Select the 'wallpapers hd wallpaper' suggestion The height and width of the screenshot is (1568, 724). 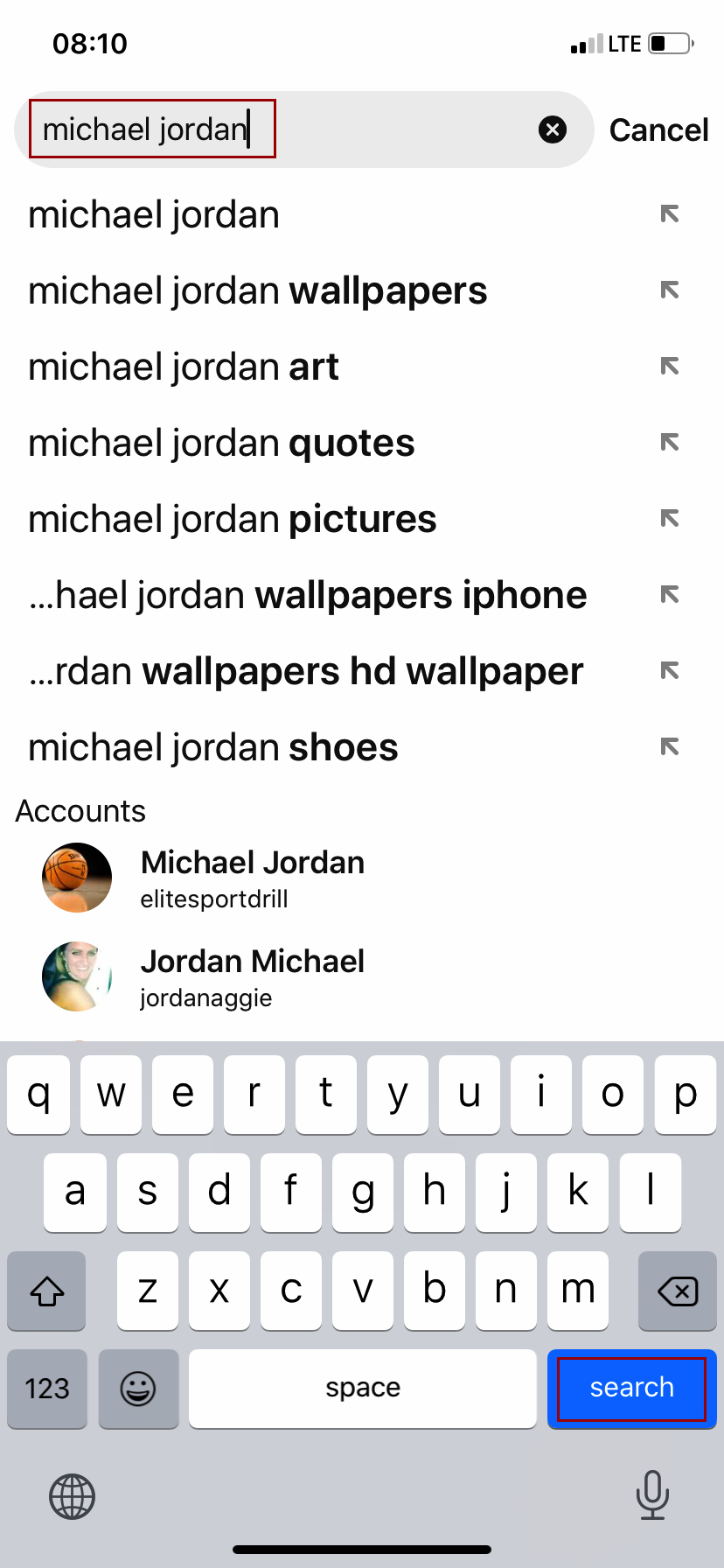pos(306,672)
